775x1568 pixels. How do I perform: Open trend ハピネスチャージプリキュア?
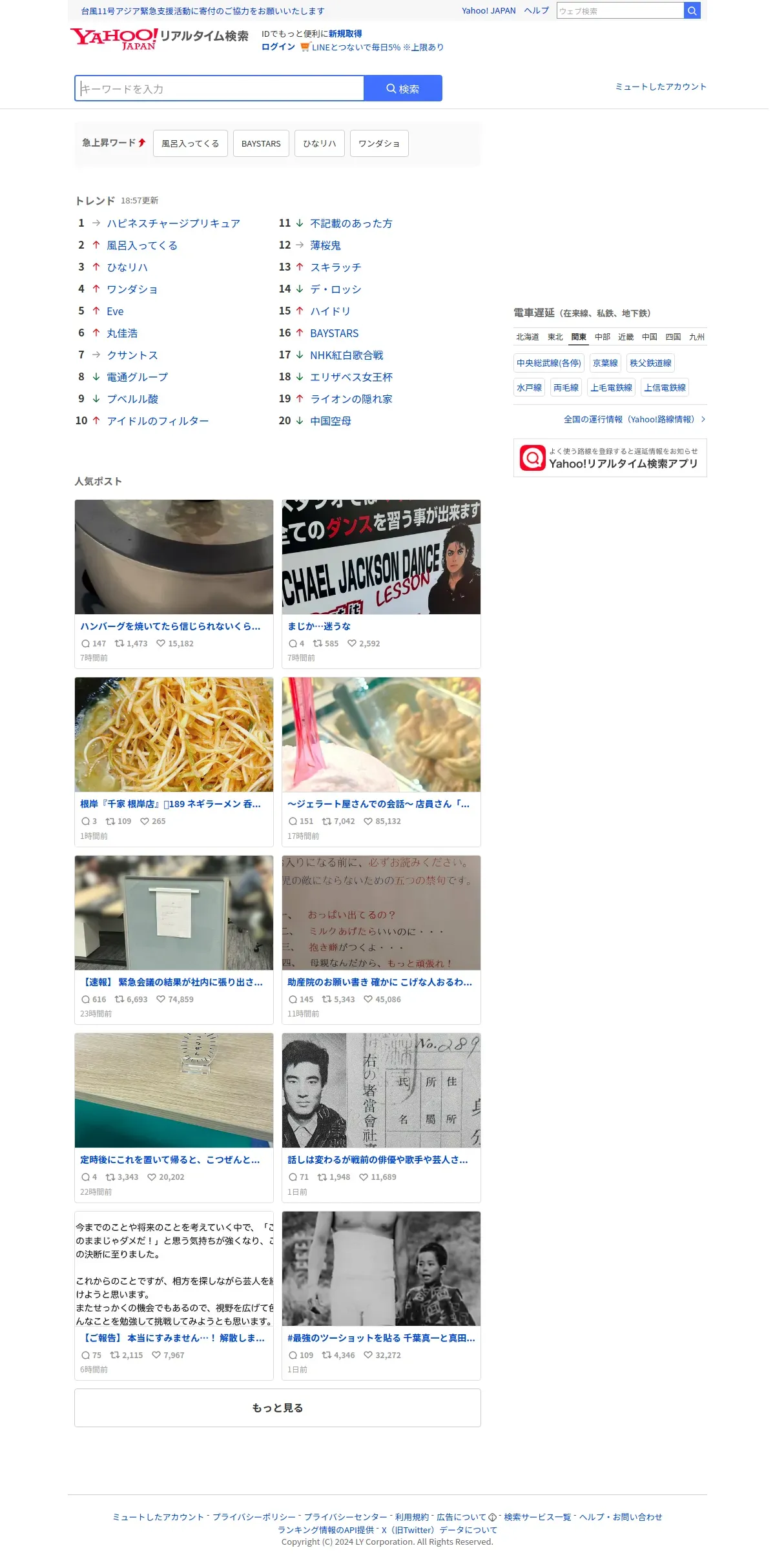(x=173, y=223)
